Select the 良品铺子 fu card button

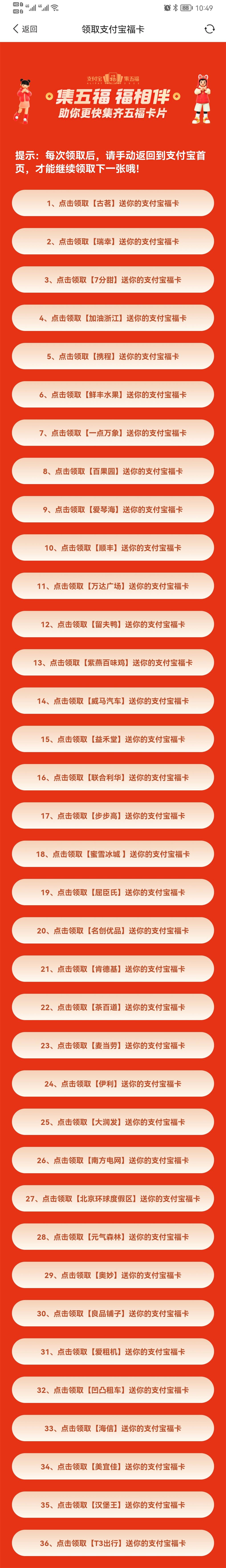pos(113,1314)
